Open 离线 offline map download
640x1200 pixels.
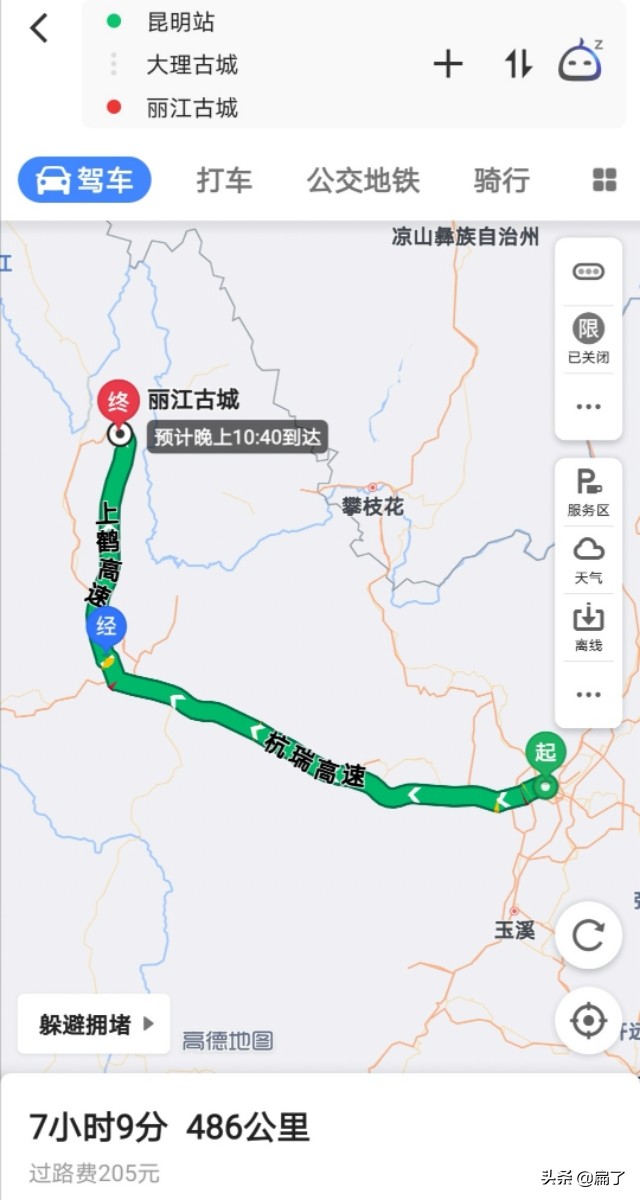click(588, 628)
